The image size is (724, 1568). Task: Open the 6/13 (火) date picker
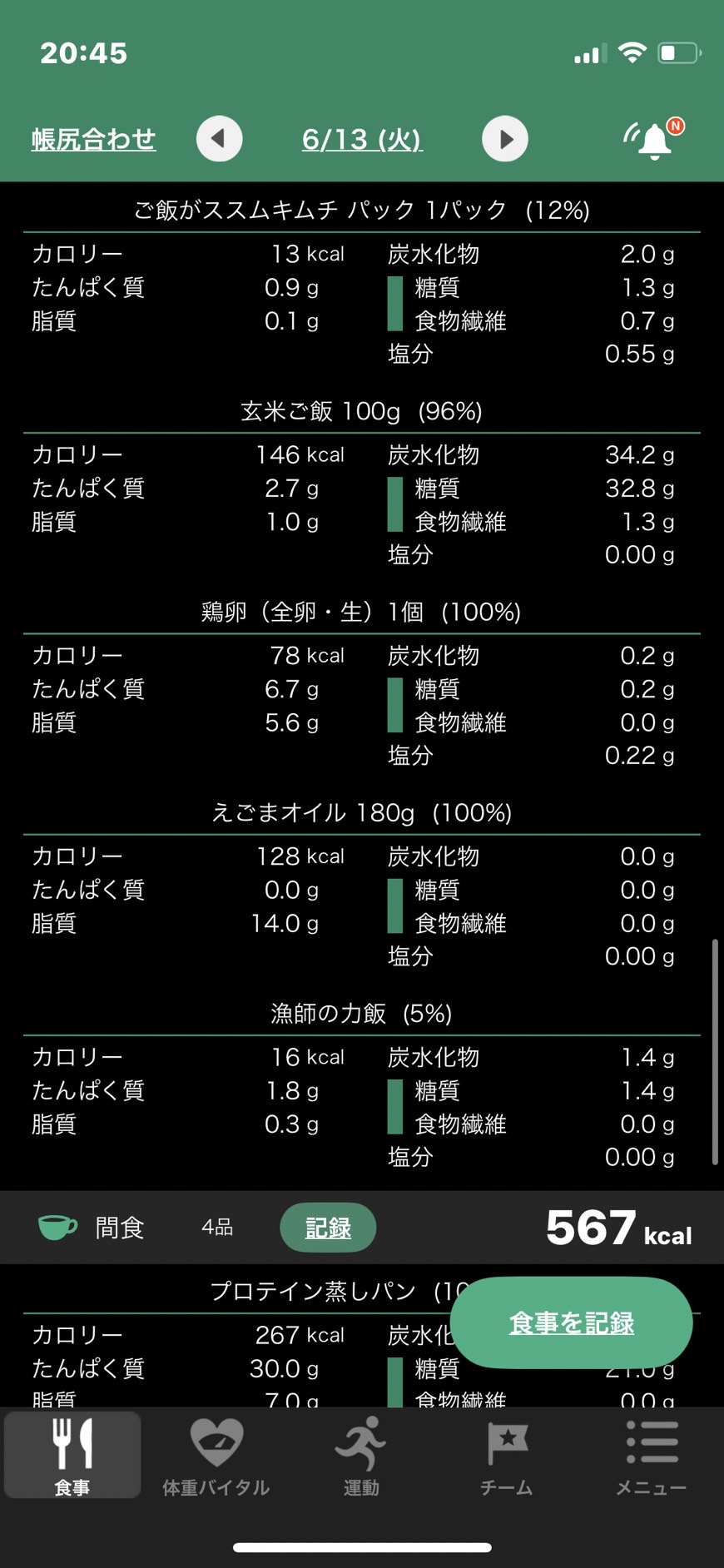tap(362, 139)
